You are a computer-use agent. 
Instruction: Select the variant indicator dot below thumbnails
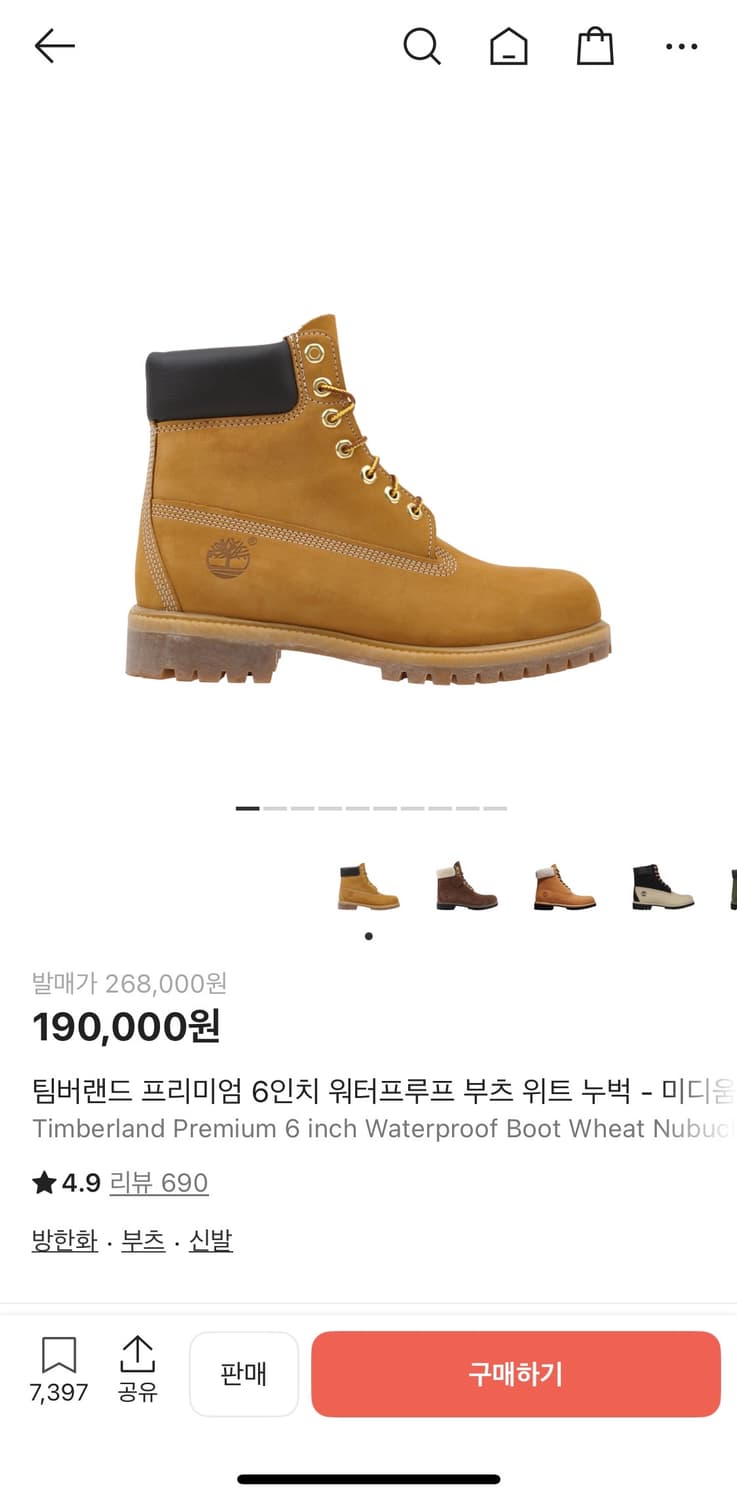(x=368, y=936)
